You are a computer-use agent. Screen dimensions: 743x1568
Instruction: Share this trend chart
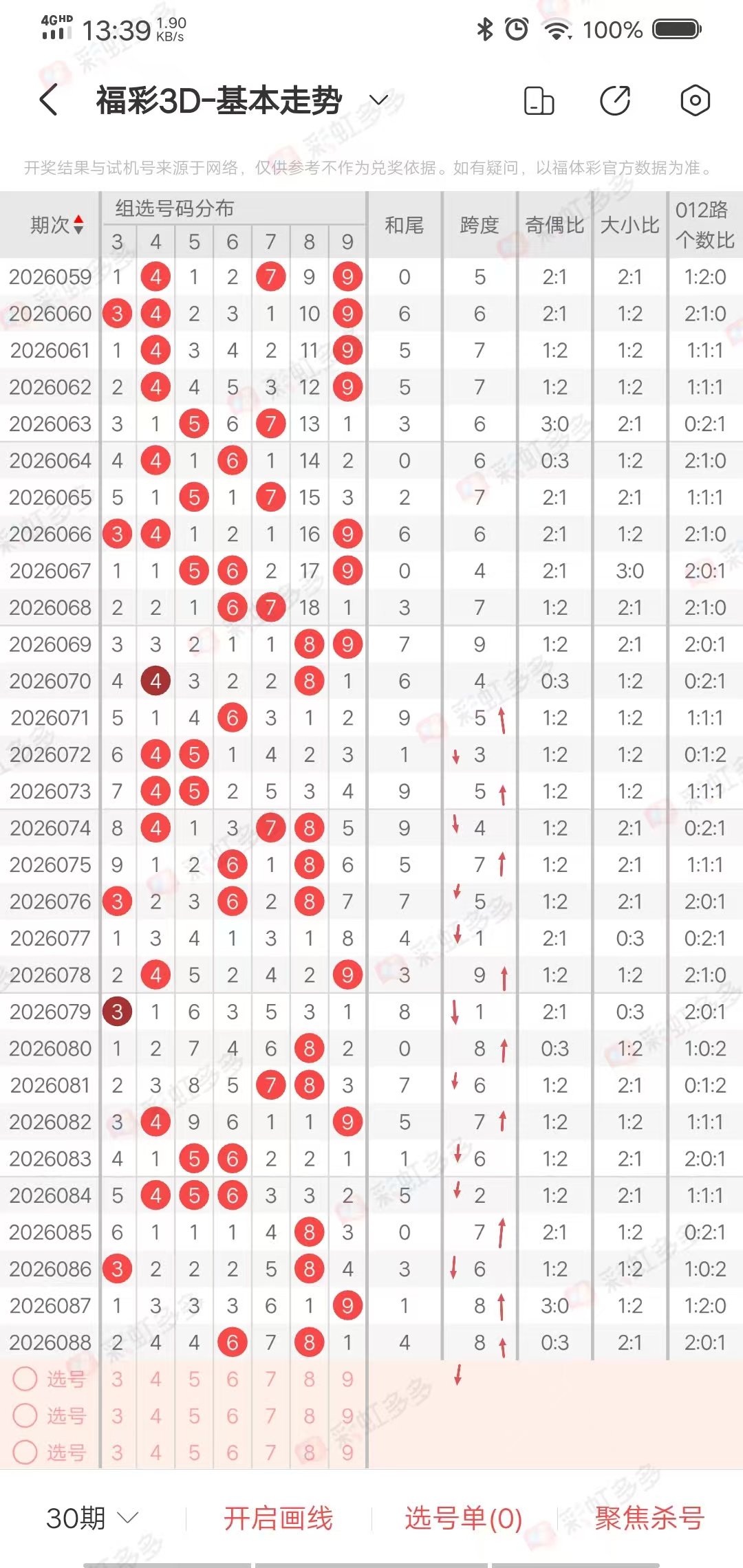615,100
